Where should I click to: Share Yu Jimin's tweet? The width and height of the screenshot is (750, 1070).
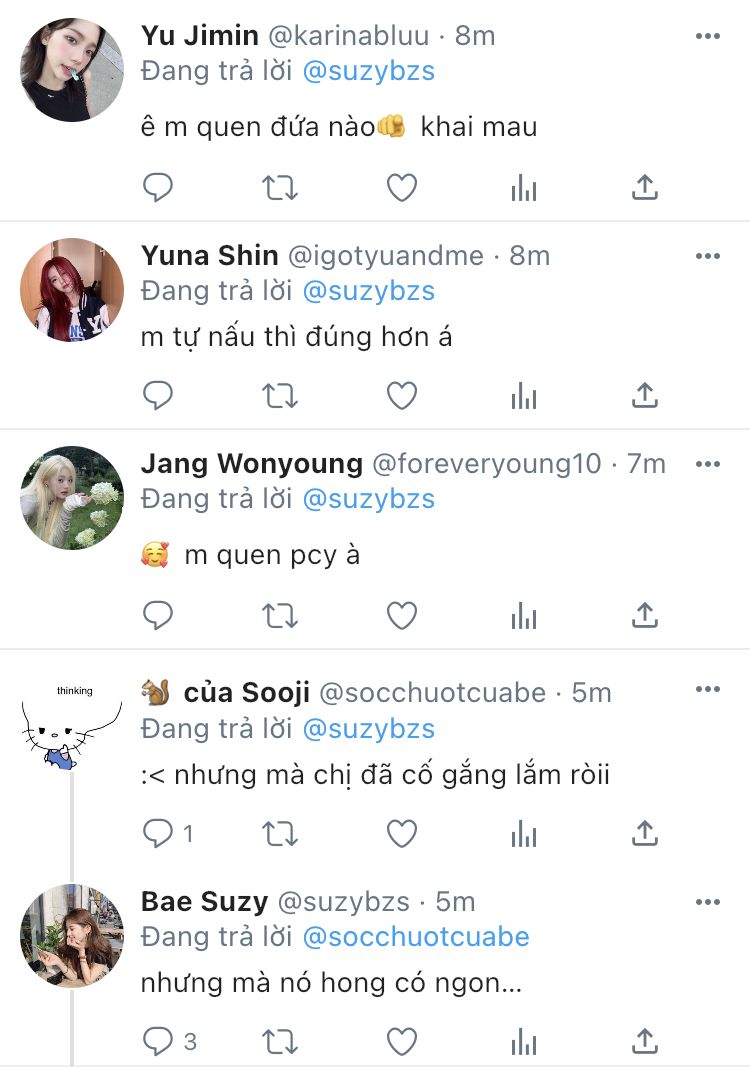pyautogui.click(x=645, y=187)
